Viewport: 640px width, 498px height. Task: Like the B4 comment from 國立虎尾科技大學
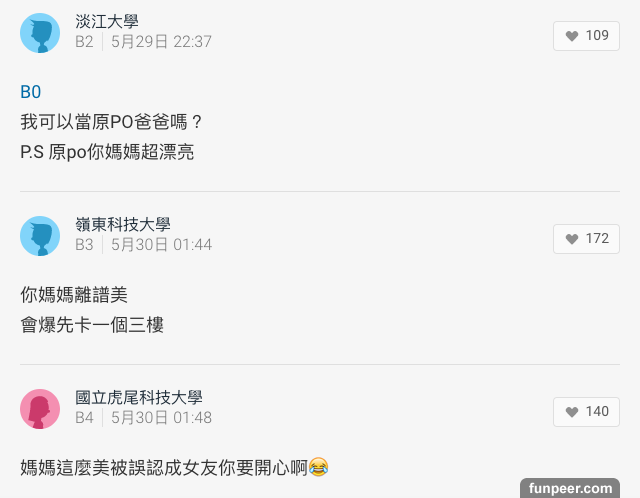tap(586, 412)
